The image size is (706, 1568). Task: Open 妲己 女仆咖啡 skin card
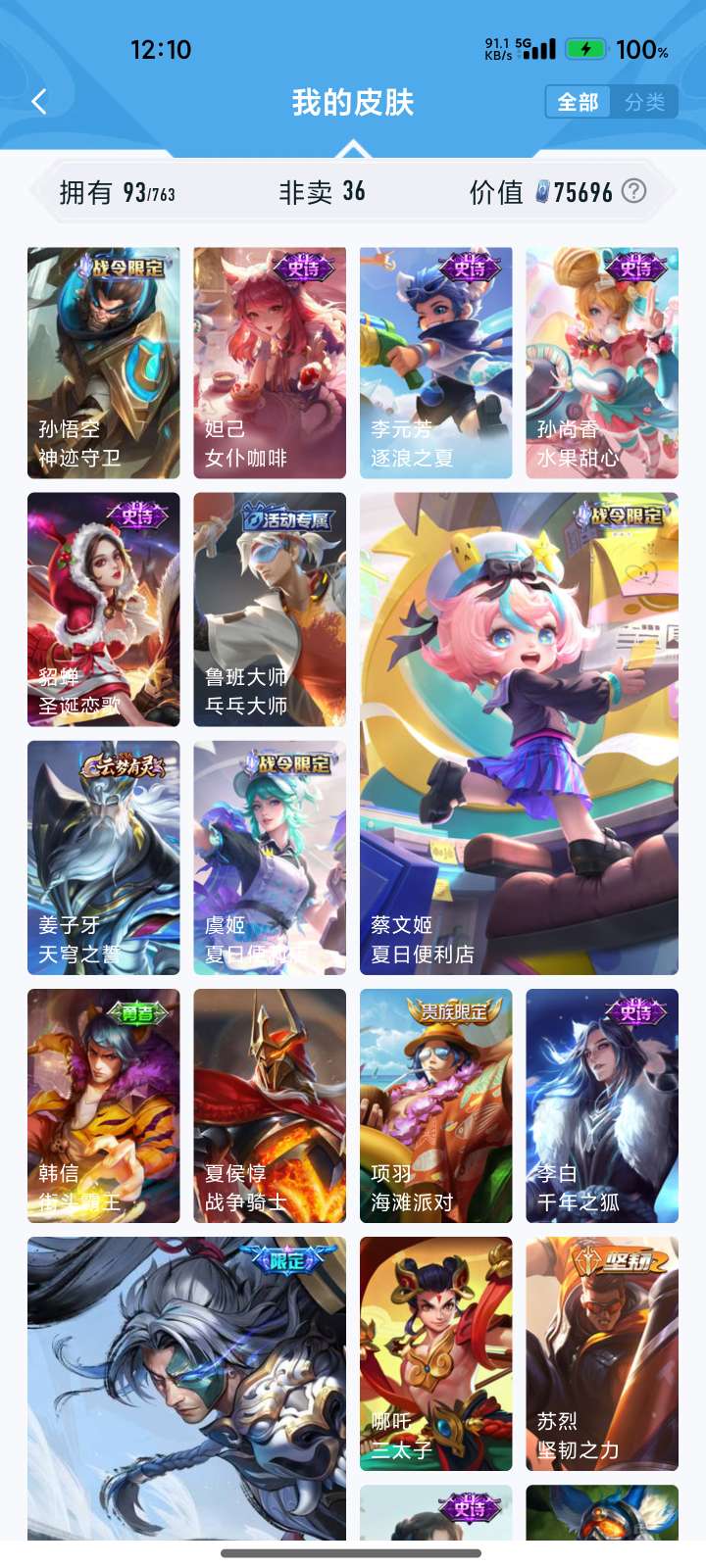click(x=270, y=363)
